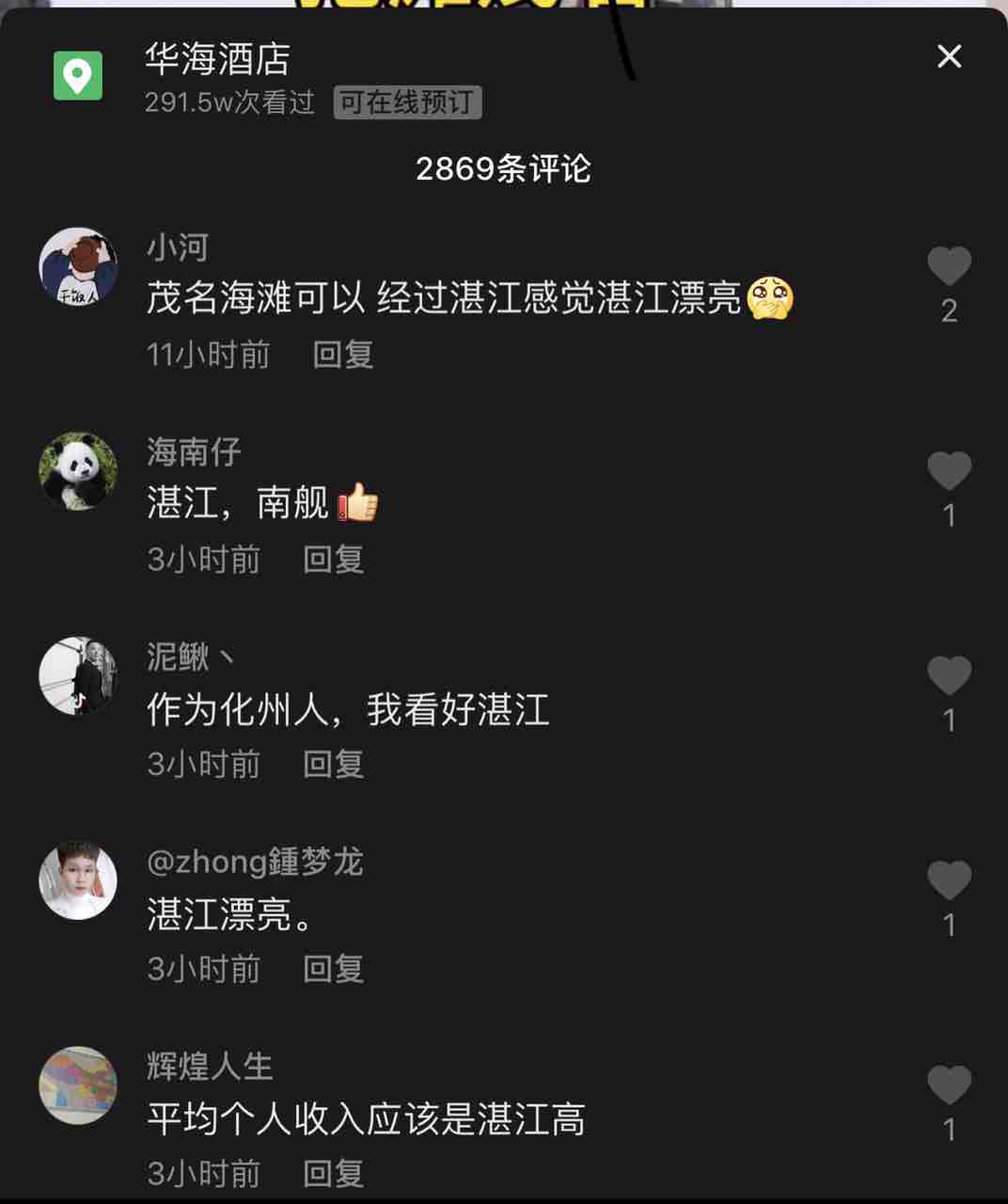Screen dimensions: 1008x1204
Task: Reply to 辉煌人生's comment
Action: [333, 1173]
